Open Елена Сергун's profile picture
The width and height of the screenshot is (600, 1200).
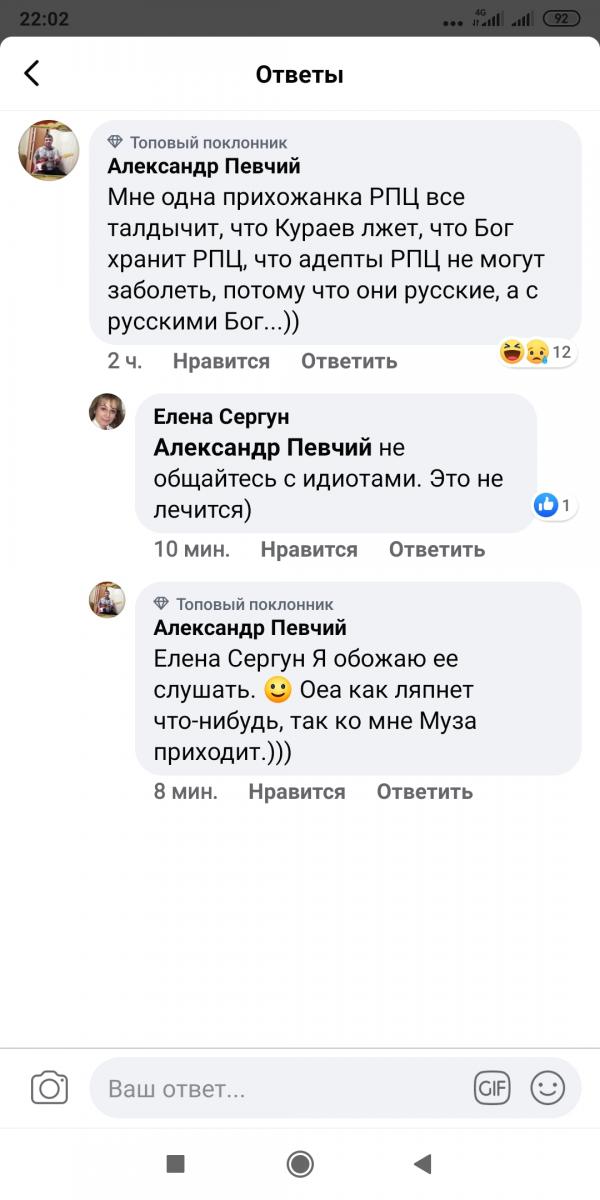[x=107, y=411]
